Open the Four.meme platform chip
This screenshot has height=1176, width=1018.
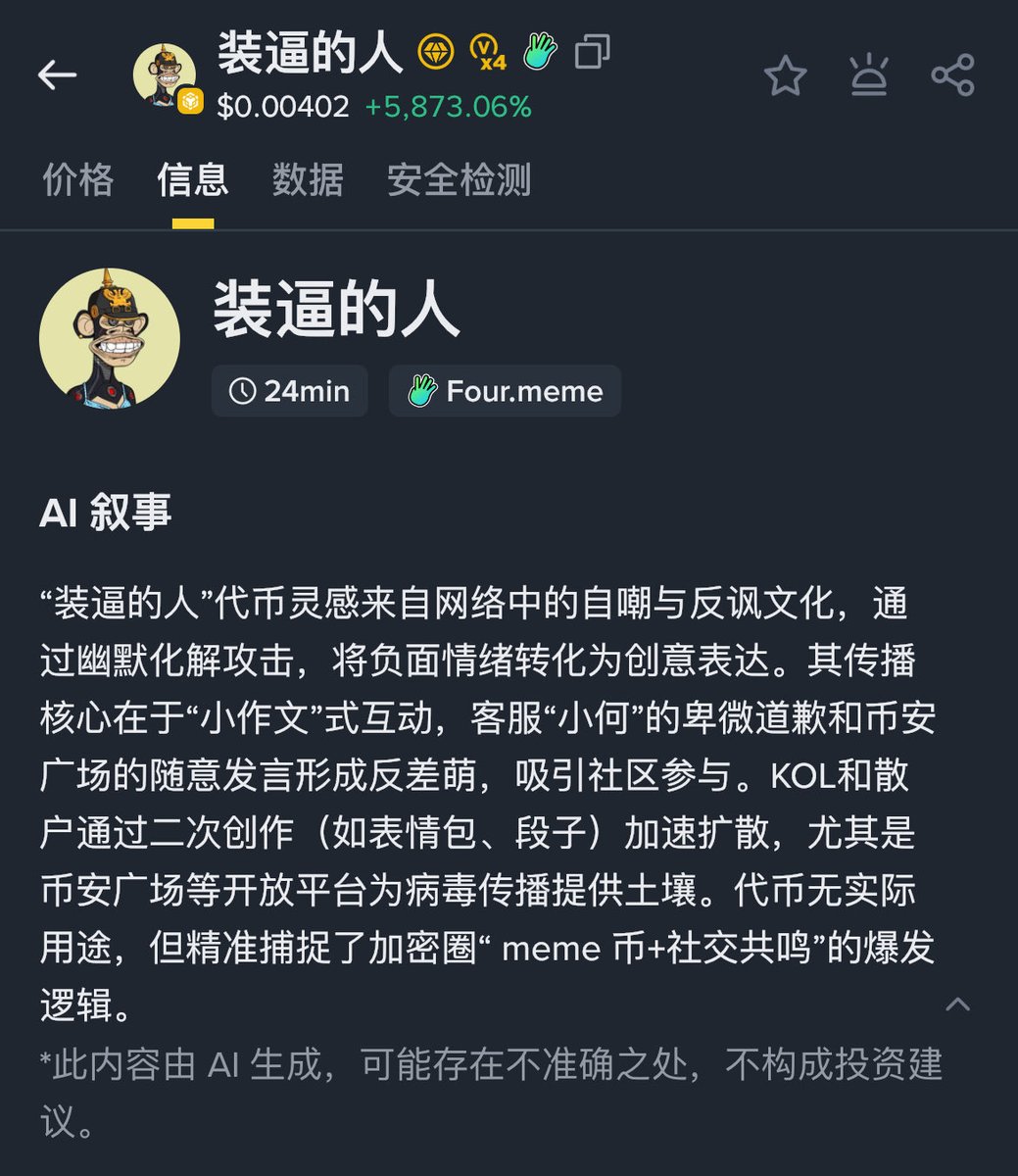[x=505, y=391]
